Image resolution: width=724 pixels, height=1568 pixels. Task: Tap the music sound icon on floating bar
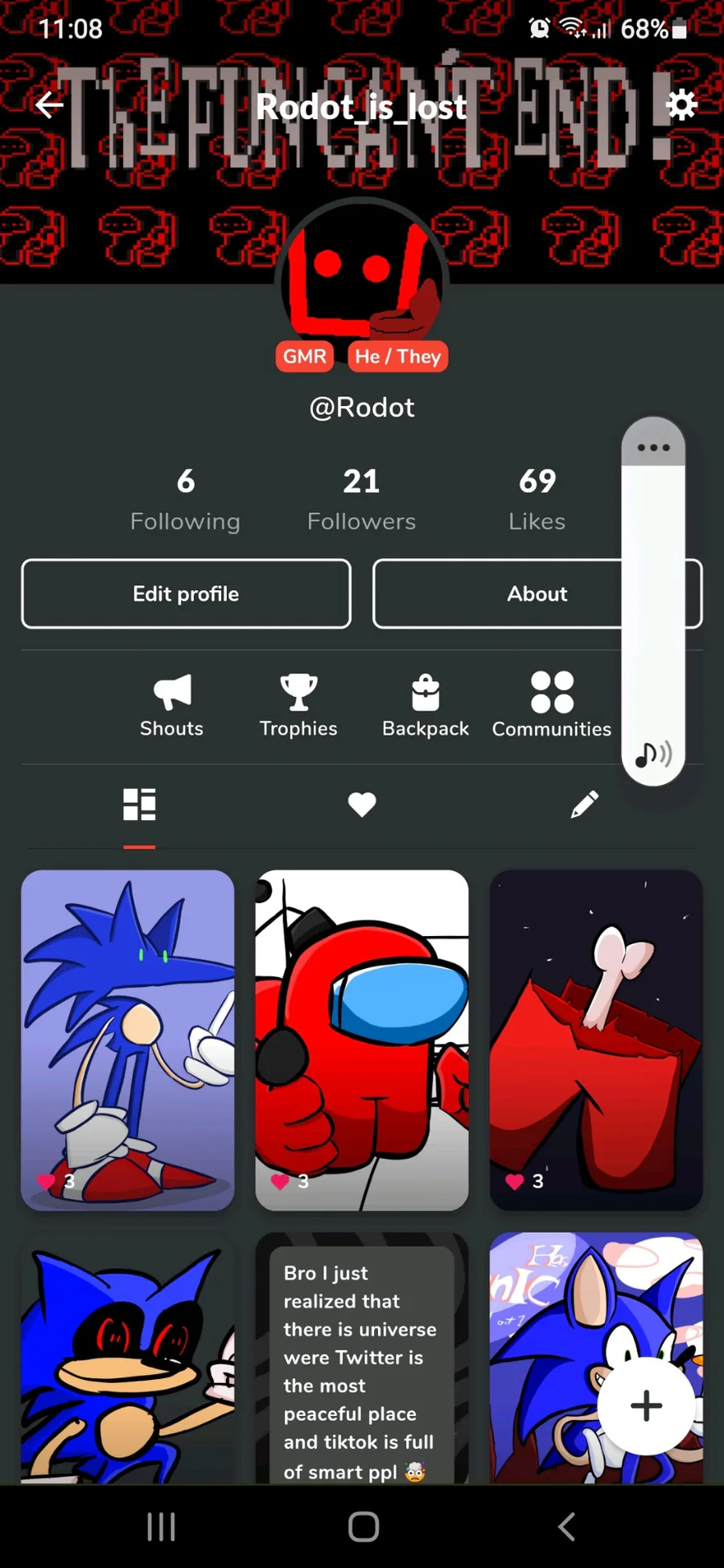(653, 754)
